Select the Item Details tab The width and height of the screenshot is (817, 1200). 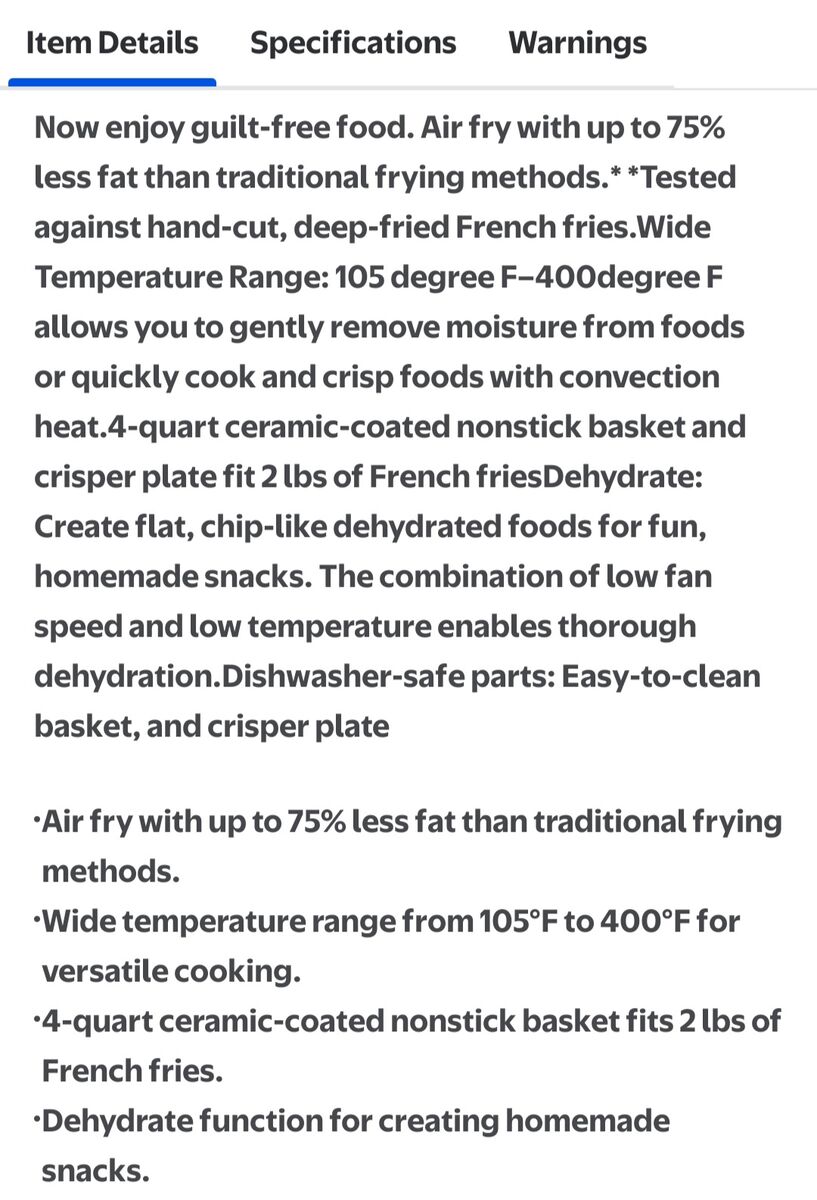pos(112,43)
